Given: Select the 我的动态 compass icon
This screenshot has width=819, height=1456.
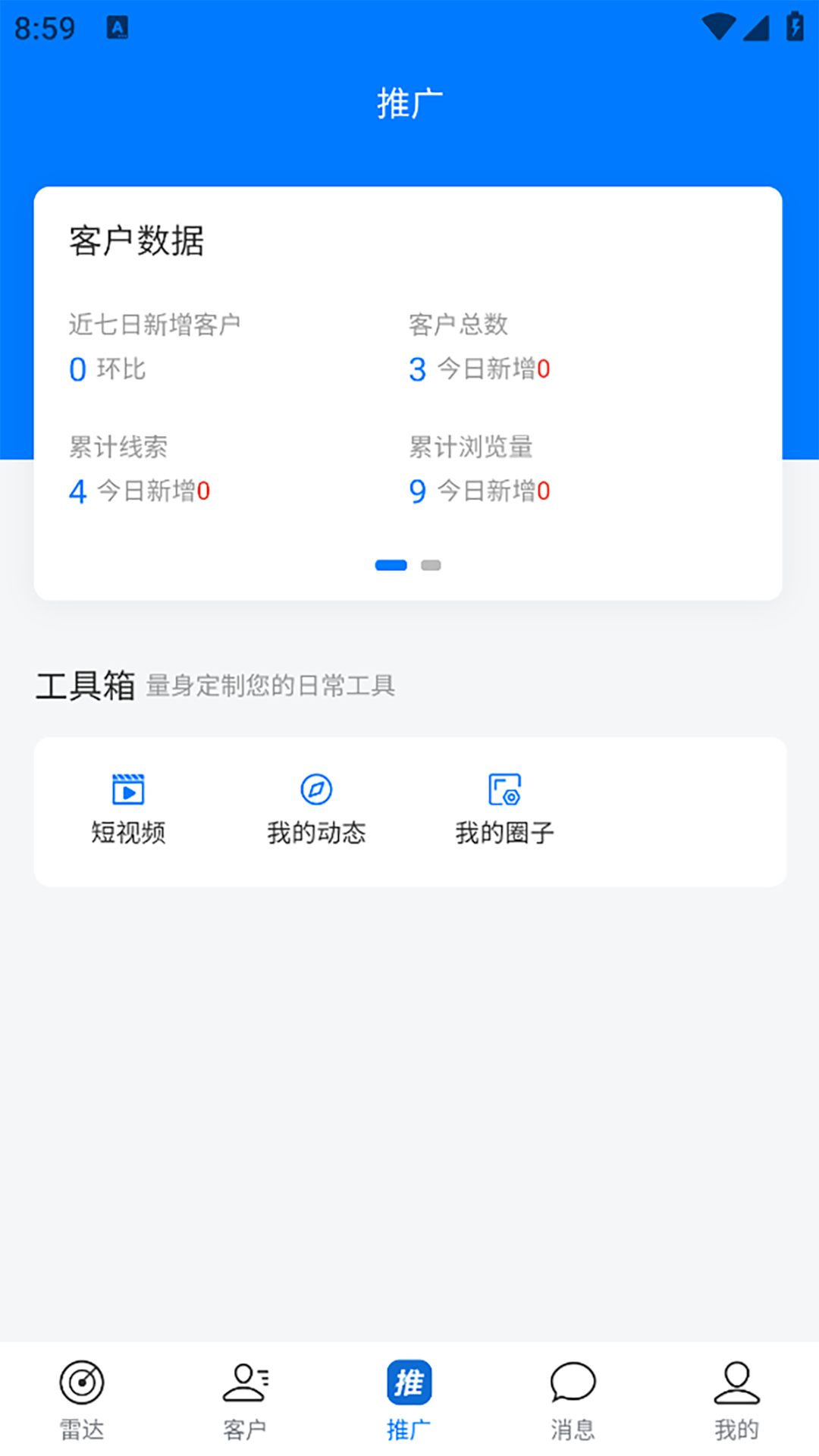Looking at the screenshot, I should click(316, 790).
